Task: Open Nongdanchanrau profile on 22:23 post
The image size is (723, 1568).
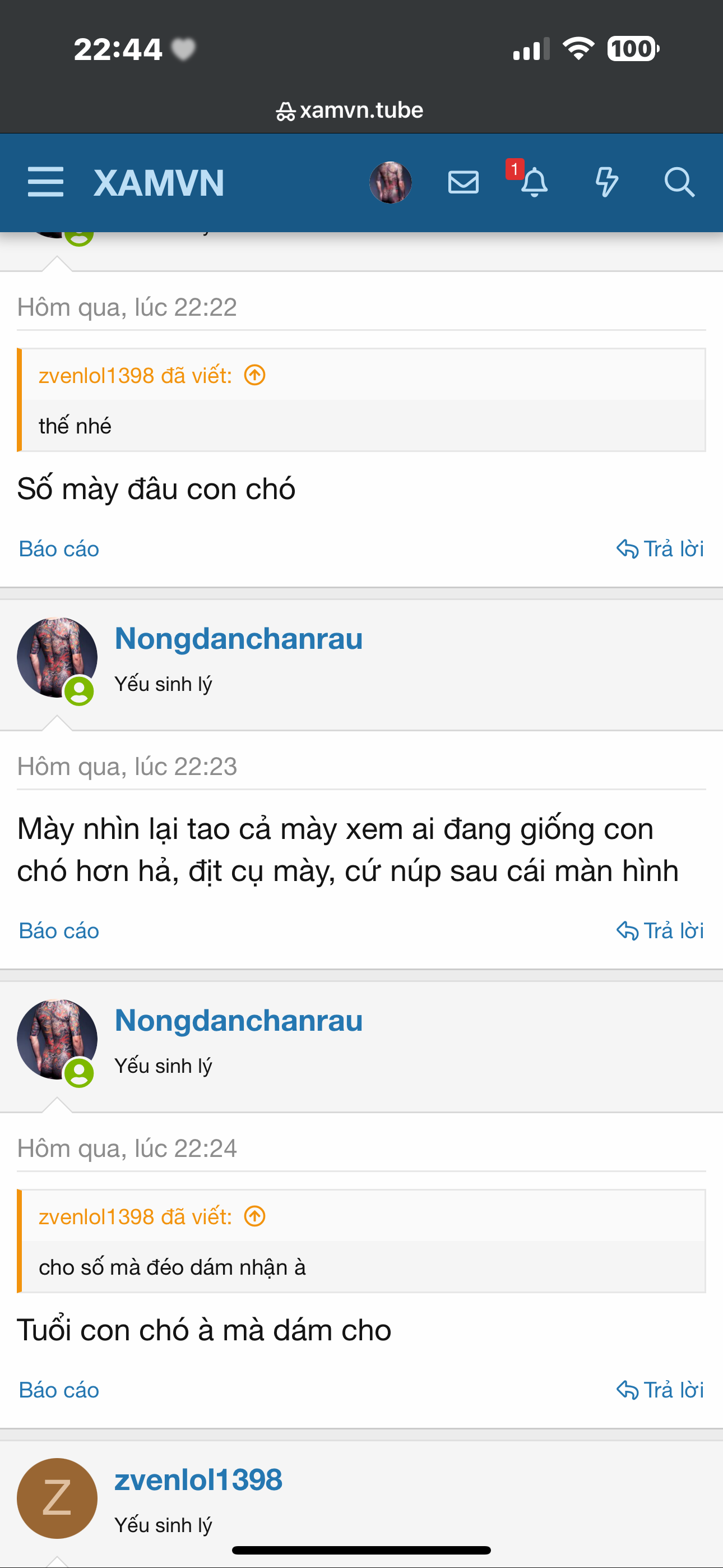Action: click(x=239, y=639)
